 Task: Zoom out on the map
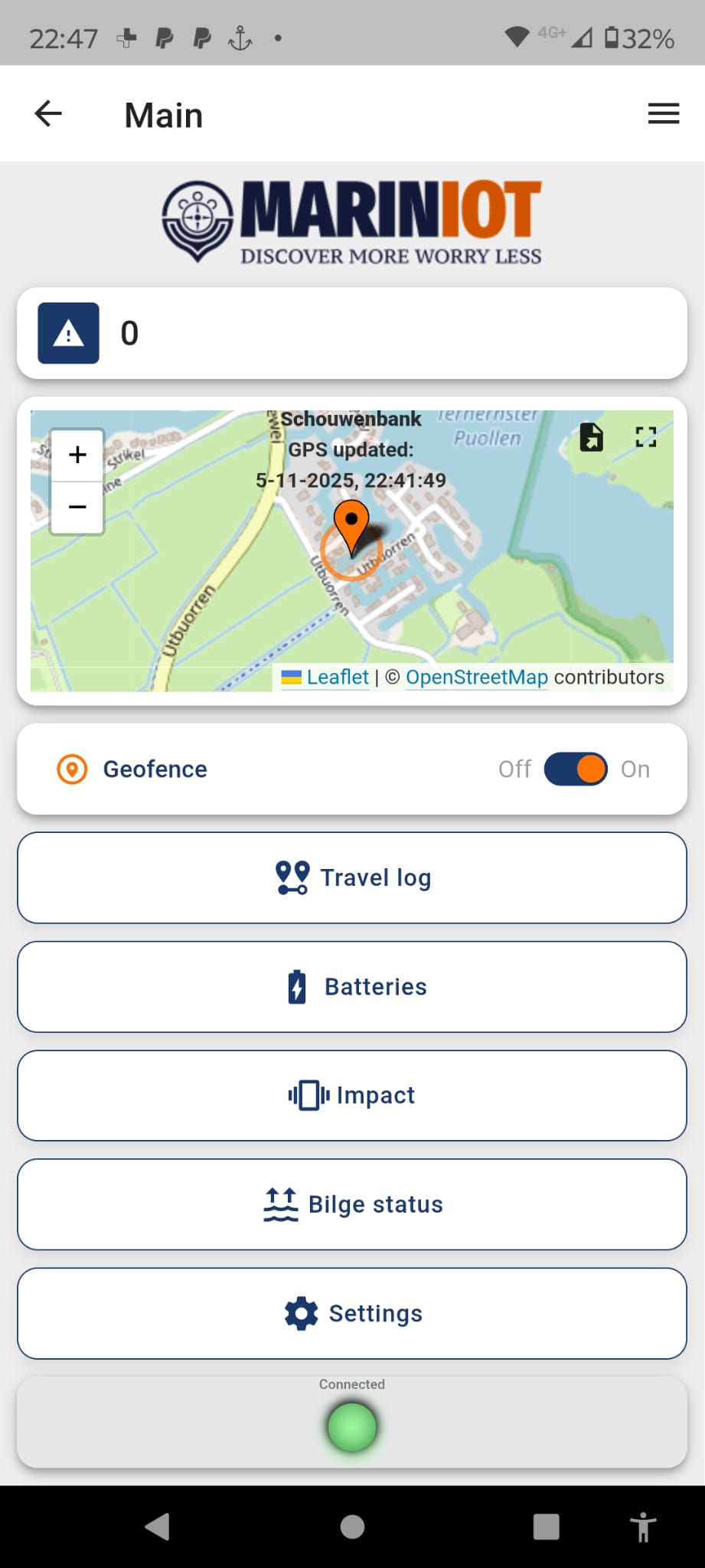77,507
